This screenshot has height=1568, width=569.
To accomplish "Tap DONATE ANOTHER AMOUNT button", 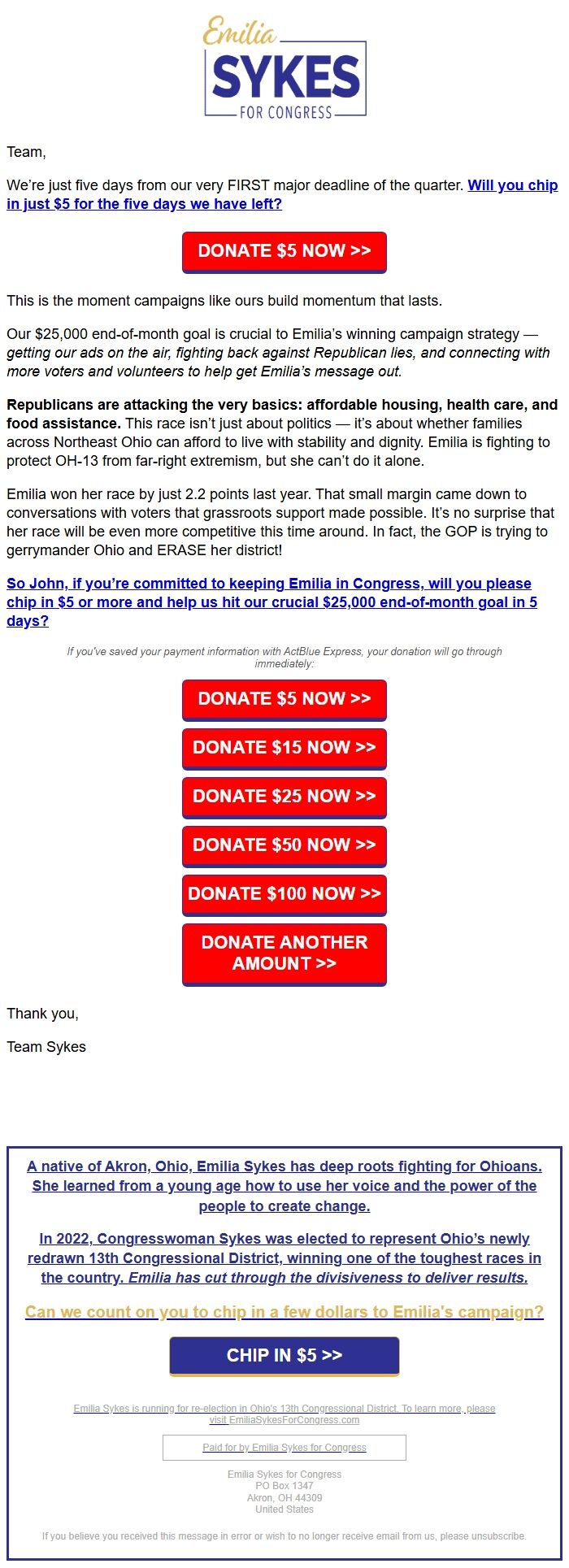I will [x=284, y=953].
